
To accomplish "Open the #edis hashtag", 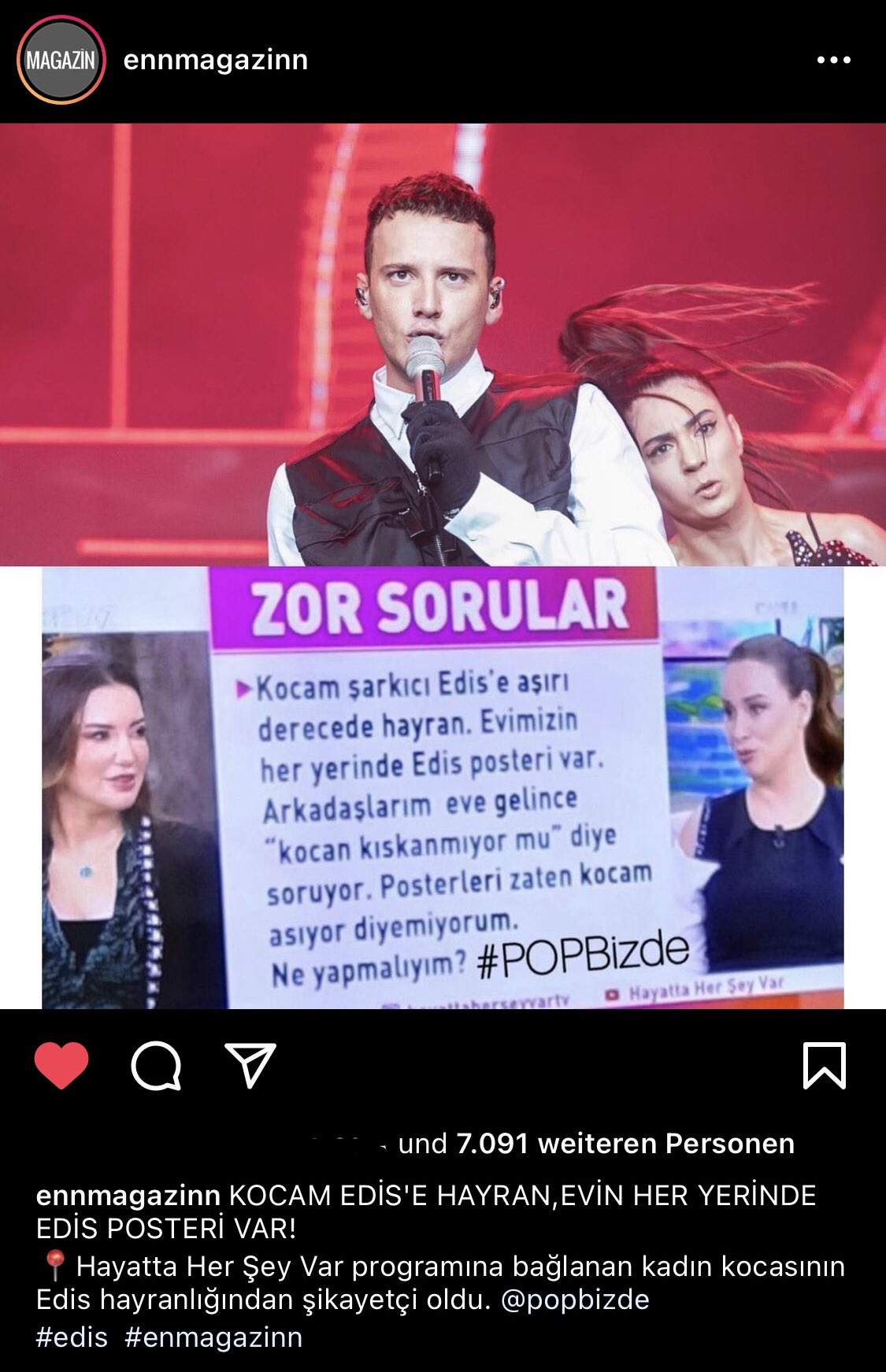I will (x=72, y=1337).
